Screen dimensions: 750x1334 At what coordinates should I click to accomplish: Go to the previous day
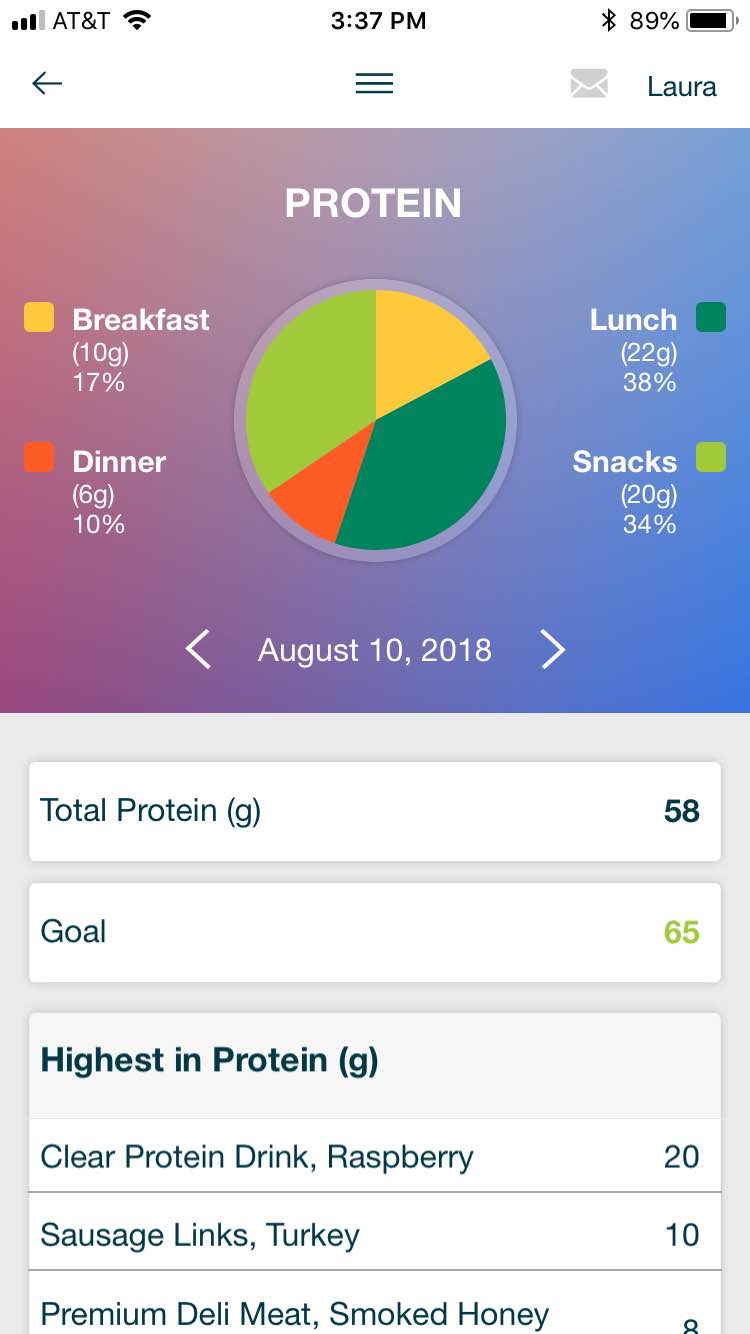click(198, 650)
